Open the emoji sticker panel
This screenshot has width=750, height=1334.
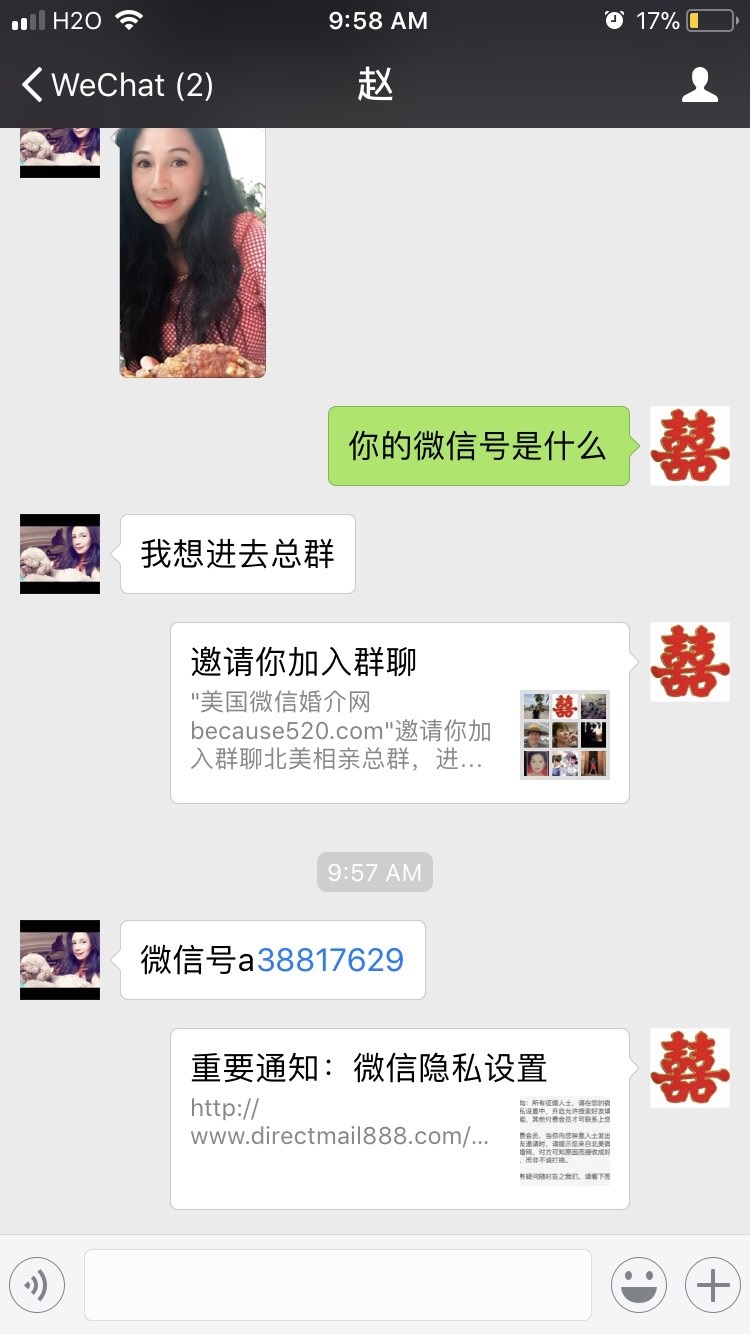pyautogui.click(x=638, y=1285)
